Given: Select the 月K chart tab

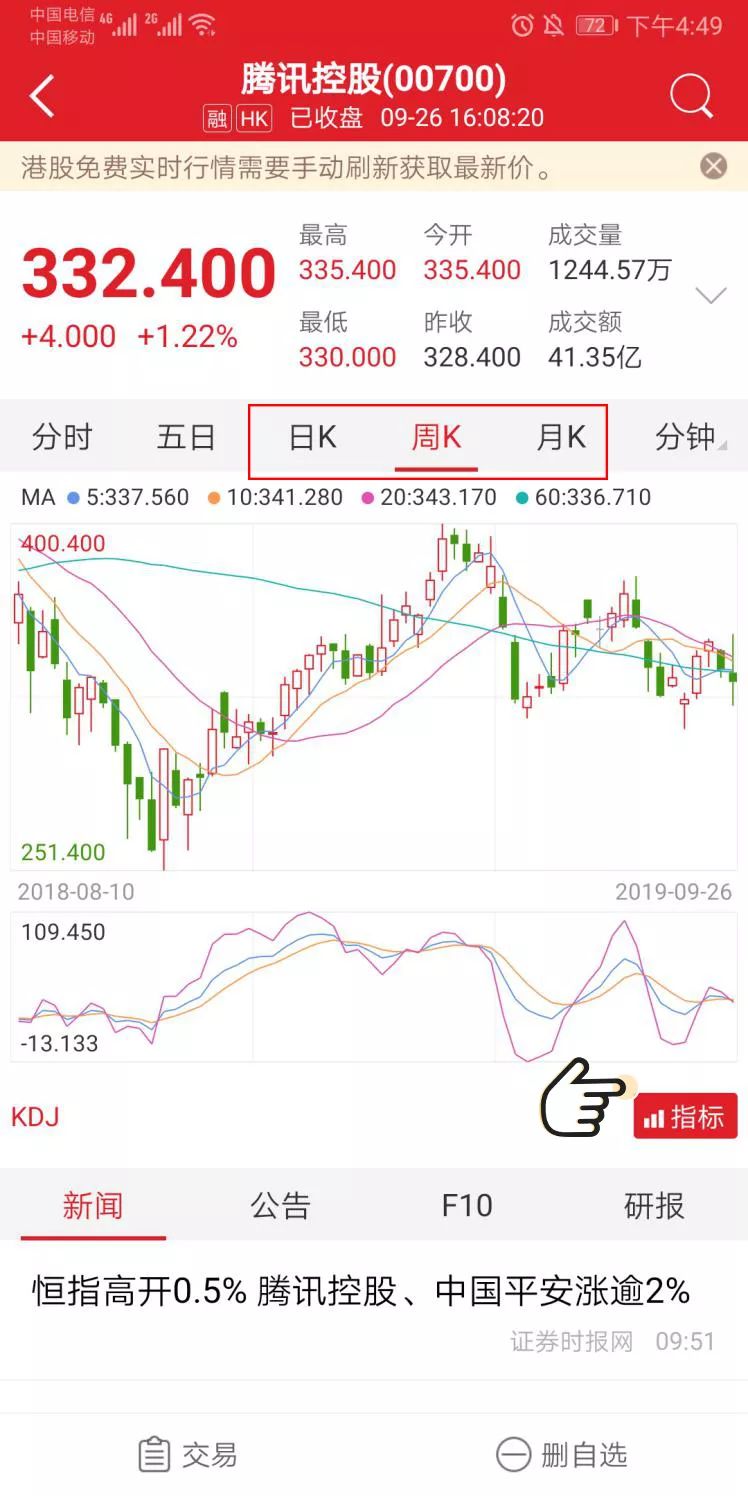Looking at the screenshot, I should click(561, 437).
